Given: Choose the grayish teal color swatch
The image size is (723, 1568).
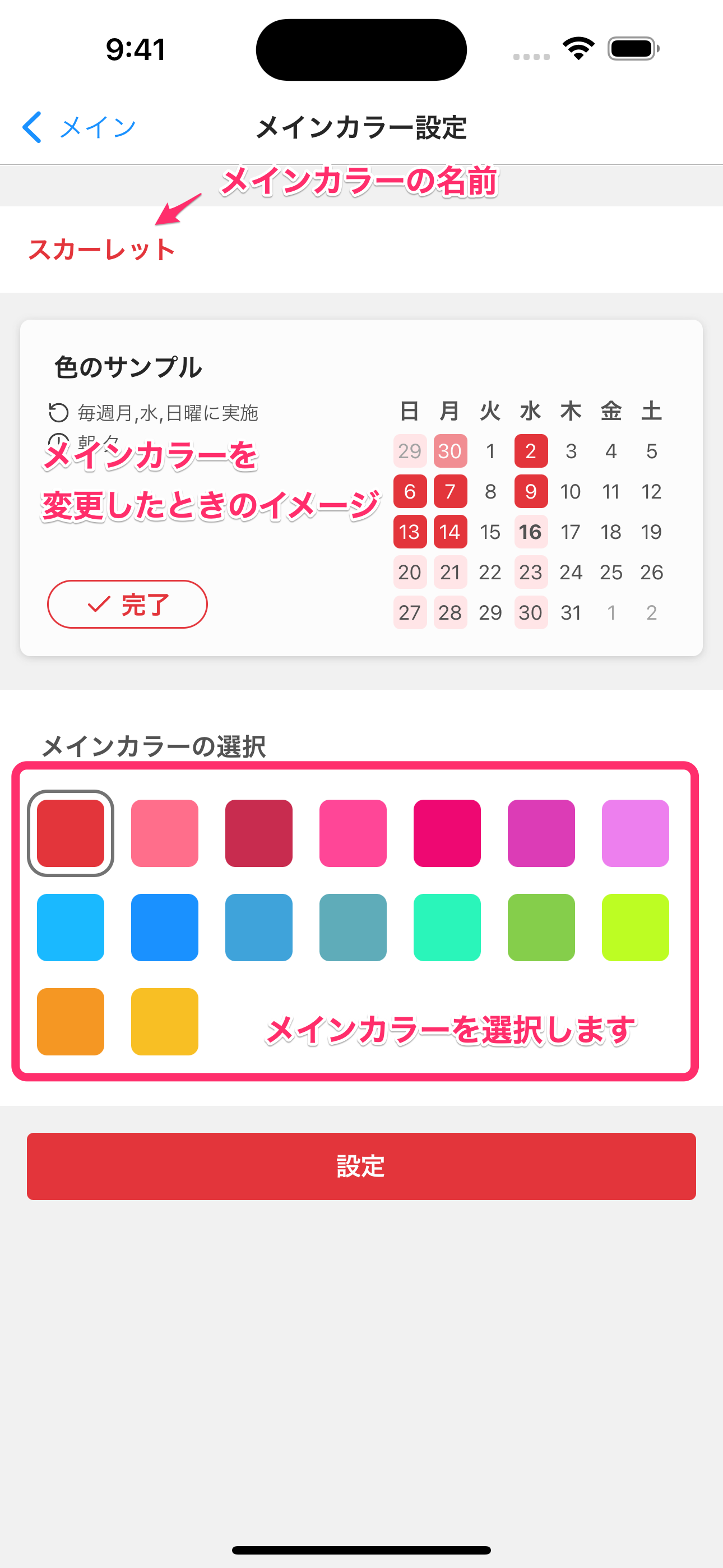Looking at the screenshot, I should (x=353, y=927).
